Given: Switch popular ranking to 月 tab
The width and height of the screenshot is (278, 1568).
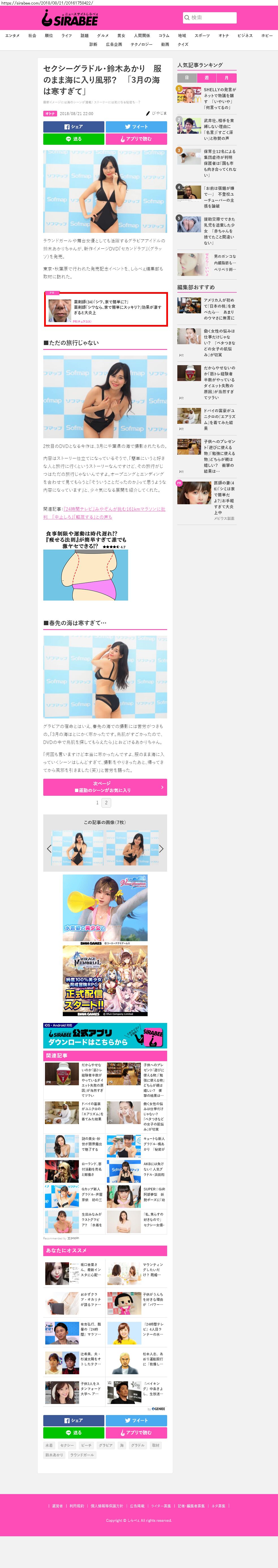Looking at the screenshot, I should (x=226, y=78).
